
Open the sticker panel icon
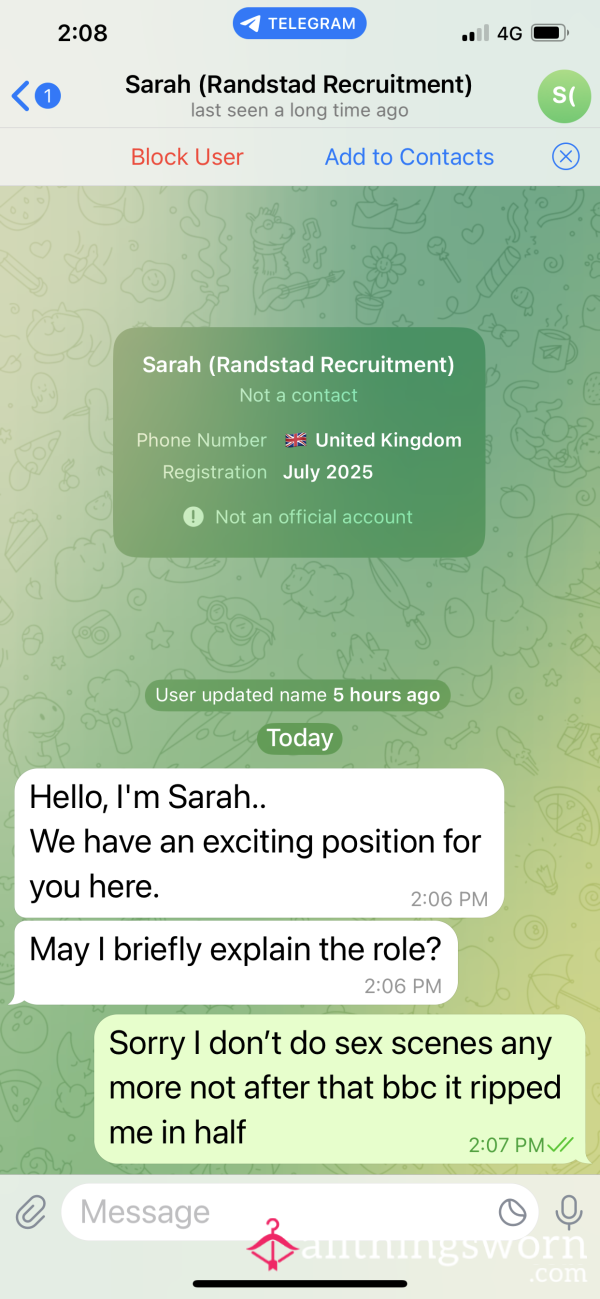coord(512,1213)
